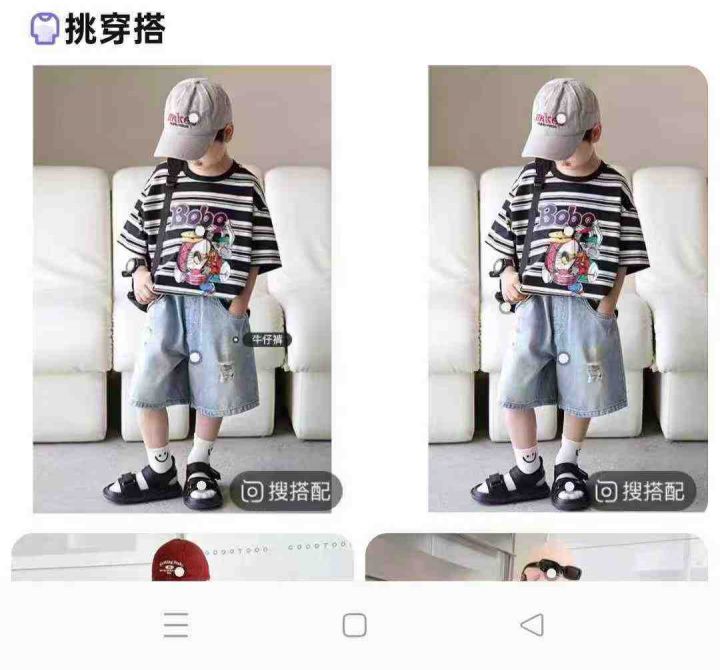Screen dimensions: 720x670
Task: Tap 搜搭配 on the card with 牛仔裤 tag
Action: pyautogui.click(x=289, y=491)
